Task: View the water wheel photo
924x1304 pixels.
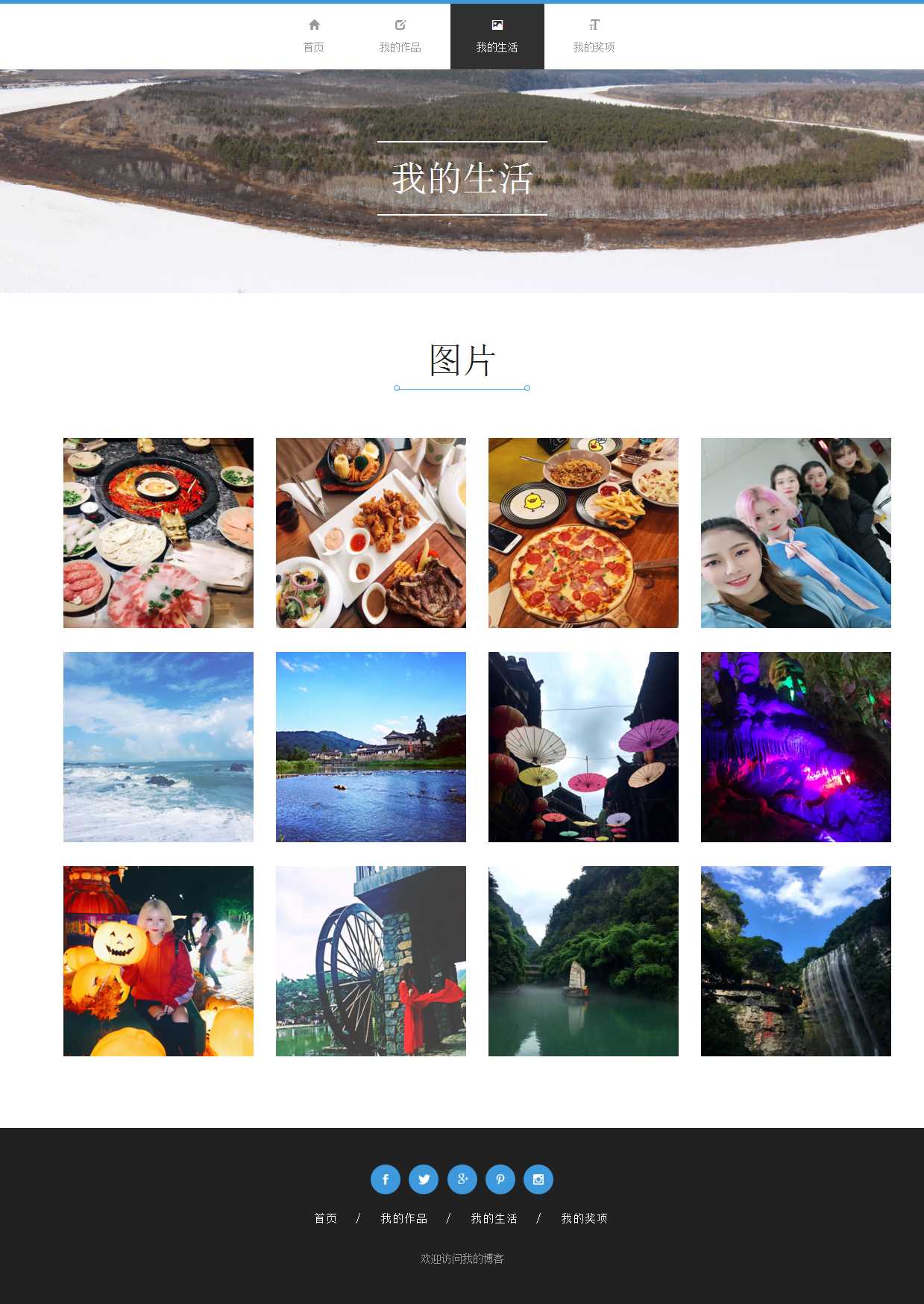Action: [371, 961]
